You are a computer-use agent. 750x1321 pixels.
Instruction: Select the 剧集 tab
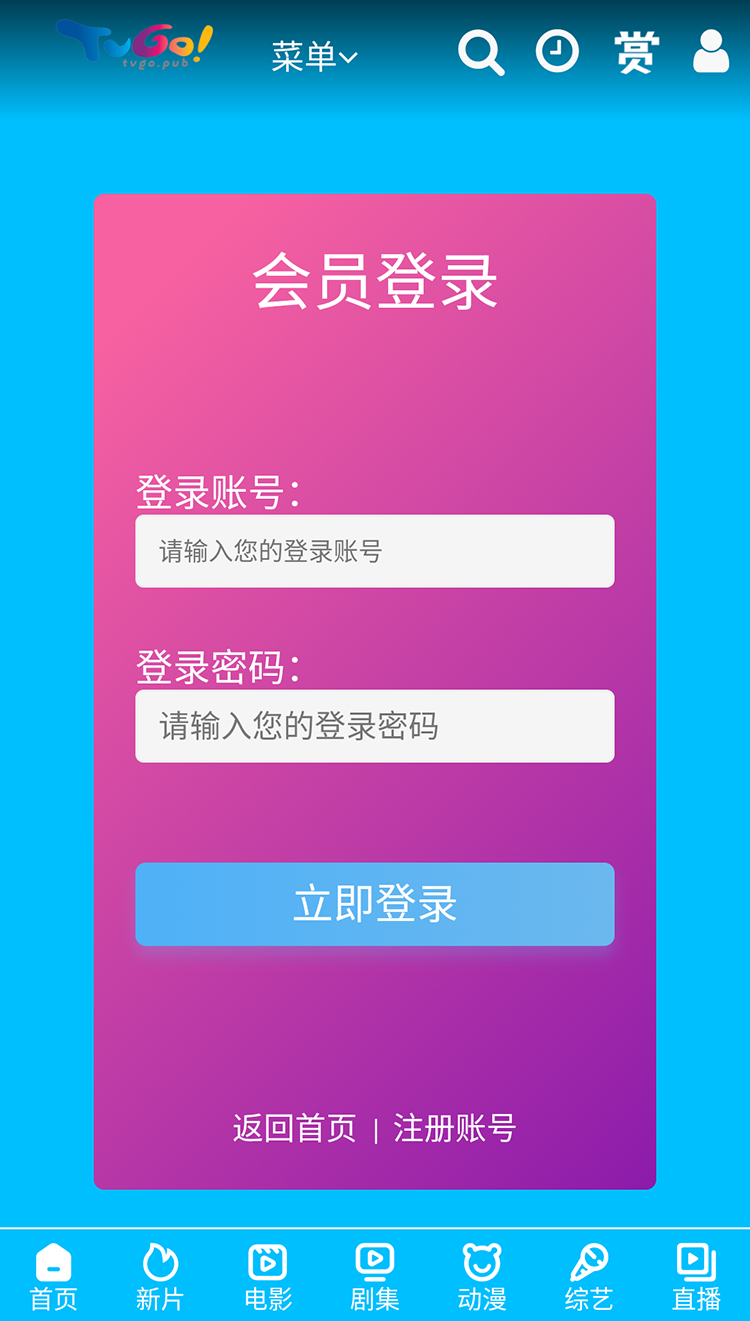(x=375, y=1276)
